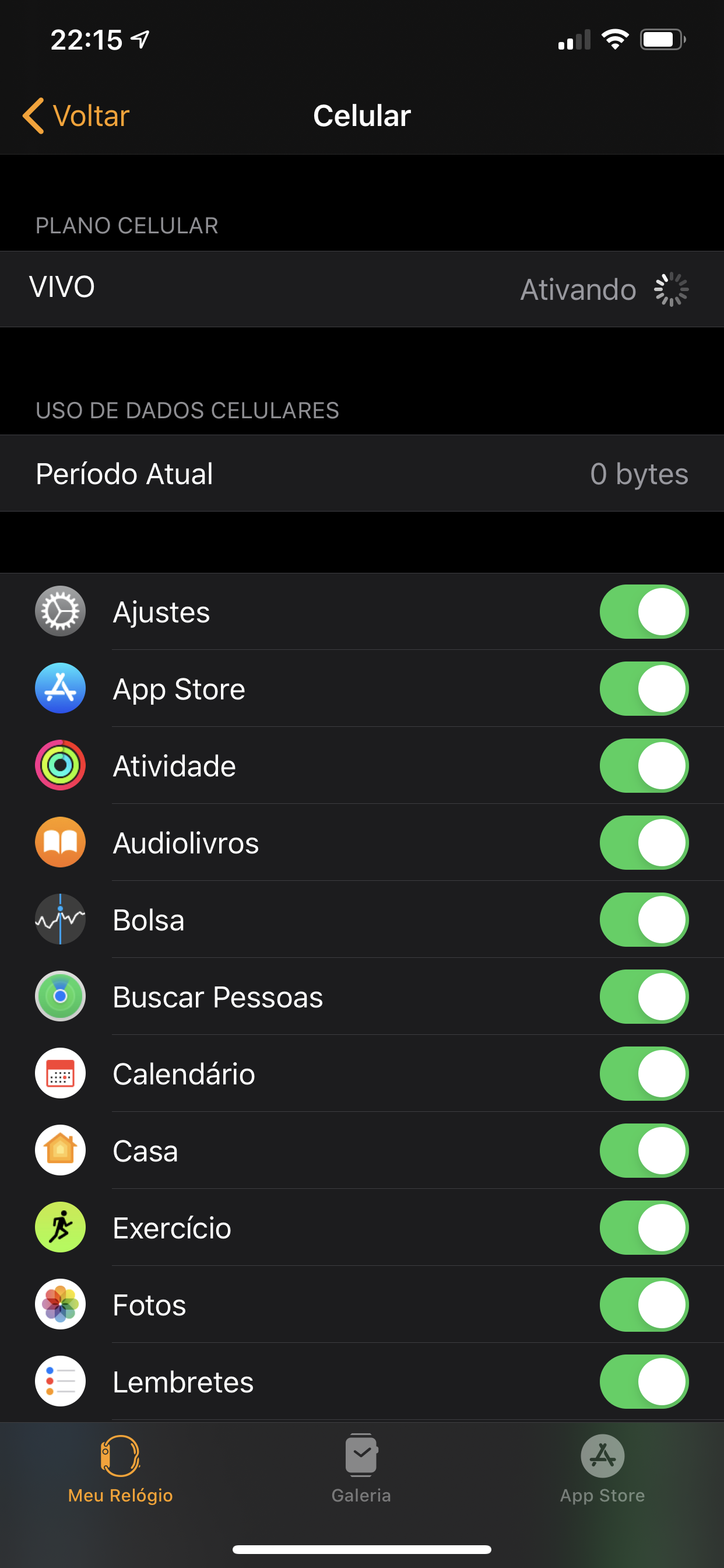
Task: Toggle the Lembretes switch
Action: 644,1382
